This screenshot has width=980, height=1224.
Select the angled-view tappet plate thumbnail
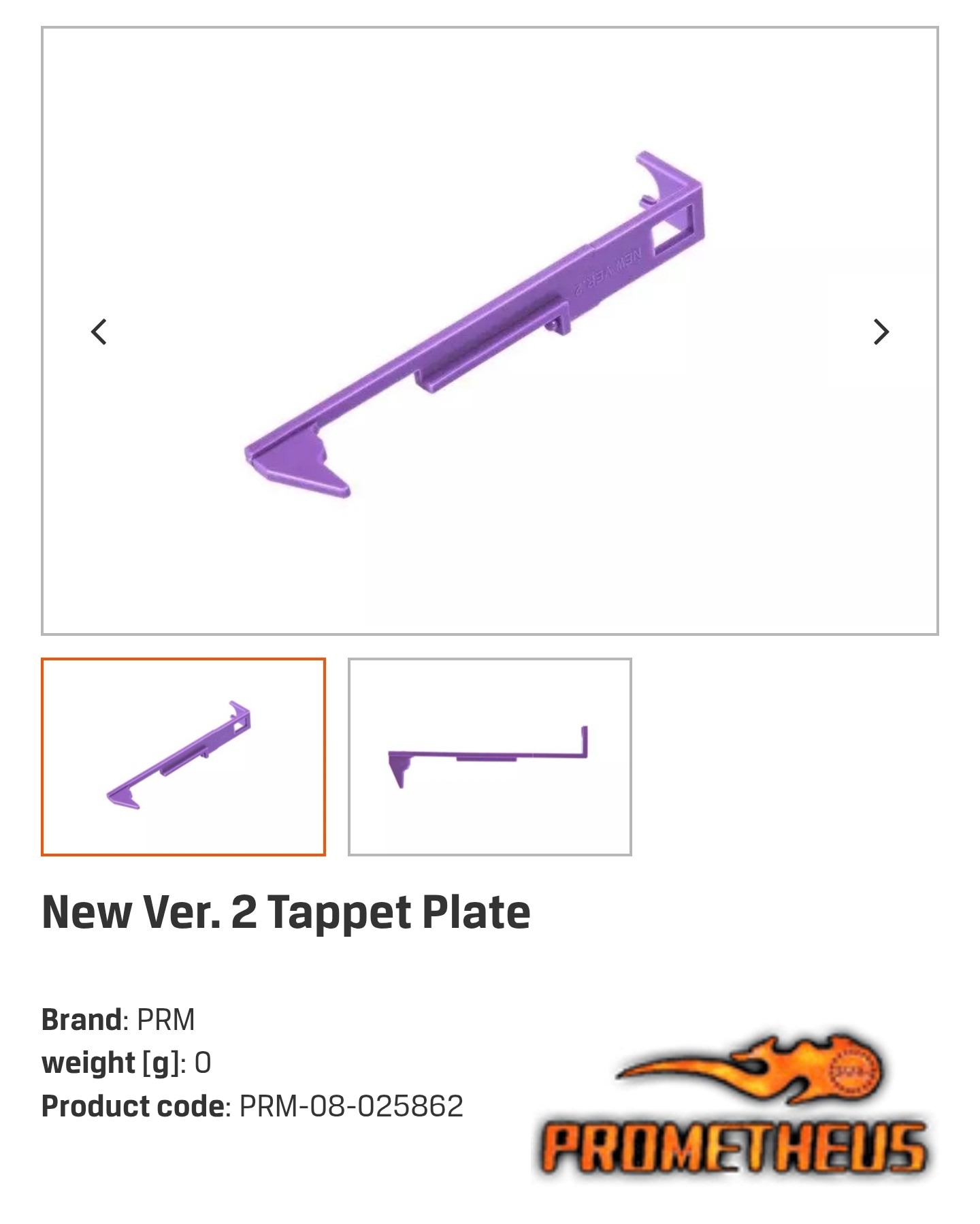coord(183,756)
